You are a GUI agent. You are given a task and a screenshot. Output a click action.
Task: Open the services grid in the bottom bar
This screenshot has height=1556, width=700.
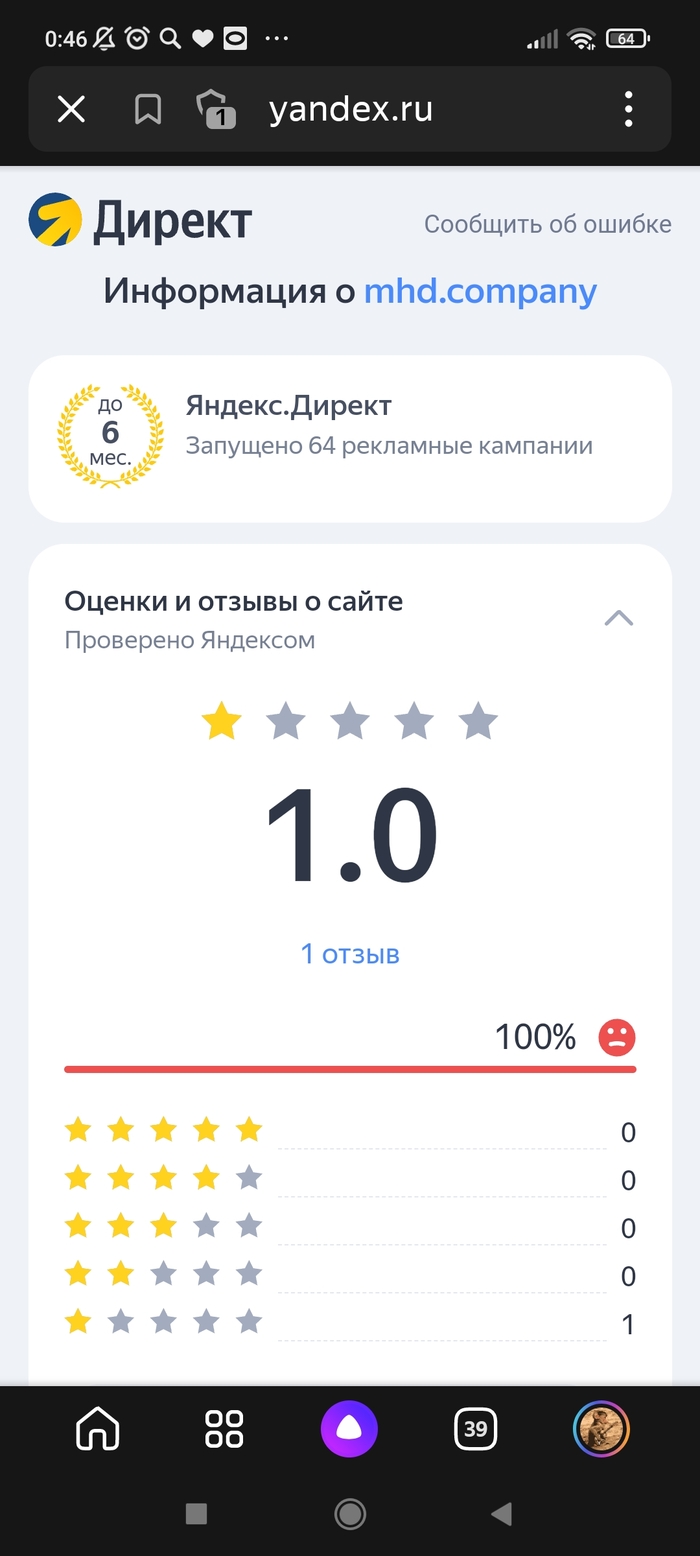(x=224, y=1429)
